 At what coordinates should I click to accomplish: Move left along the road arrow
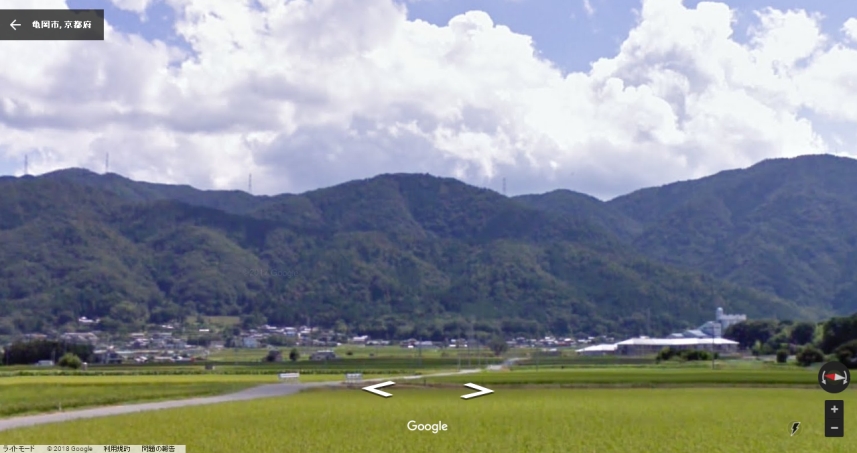click(378, 389)
